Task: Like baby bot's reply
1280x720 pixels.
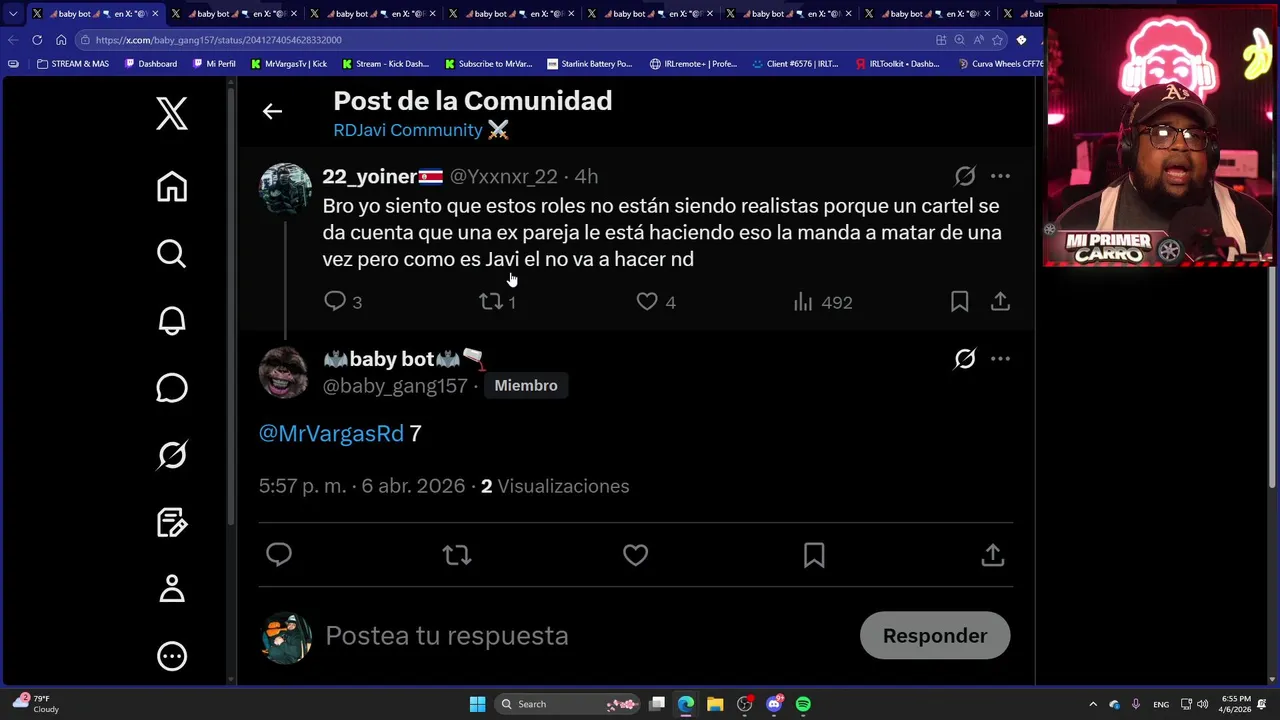Action: (635, 555)
